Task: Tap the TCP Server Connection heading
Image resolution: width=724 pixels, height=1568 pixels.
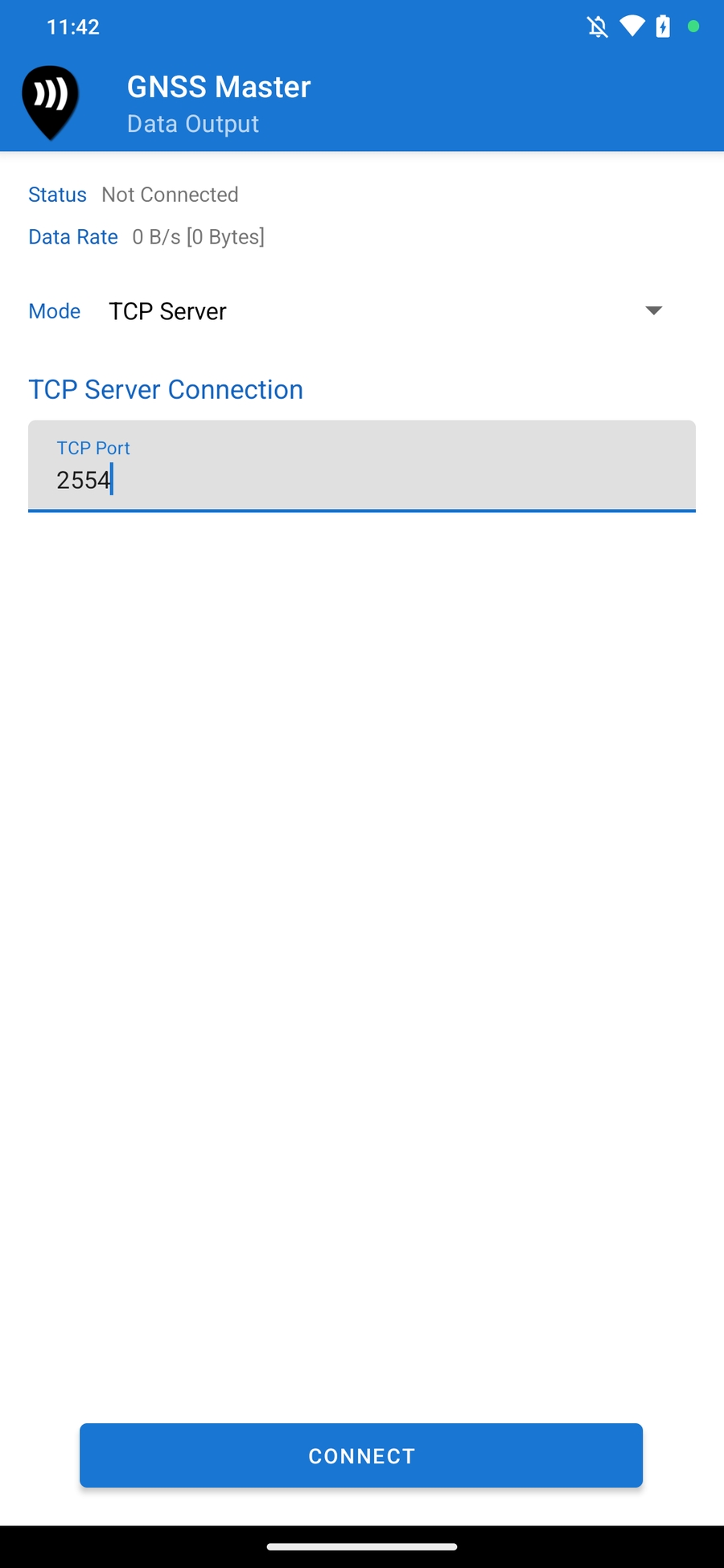Action: pos(166,389)
